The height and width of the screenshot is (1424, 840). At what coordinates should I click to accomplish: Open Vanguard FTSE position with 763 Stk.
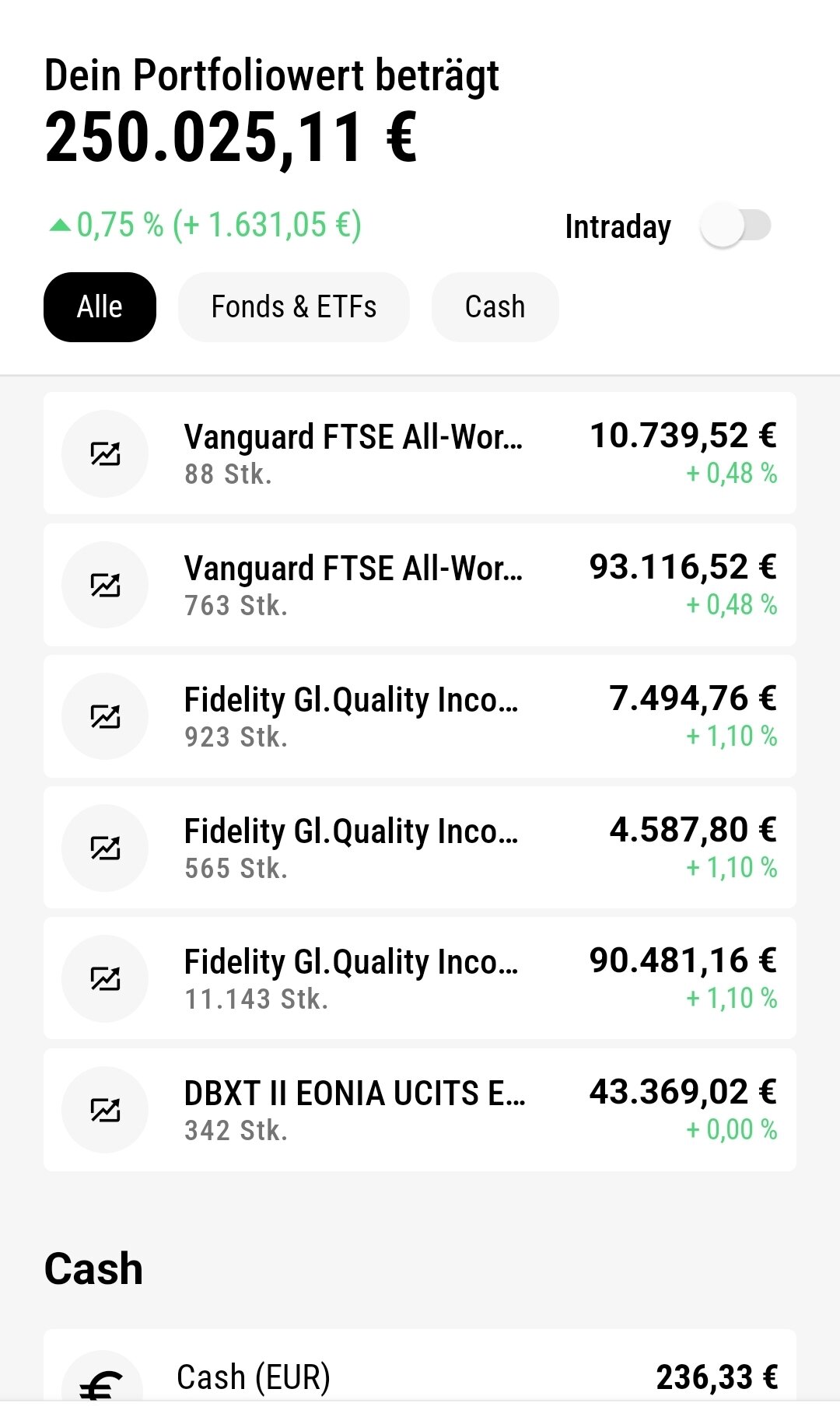(x=420, y=585)
